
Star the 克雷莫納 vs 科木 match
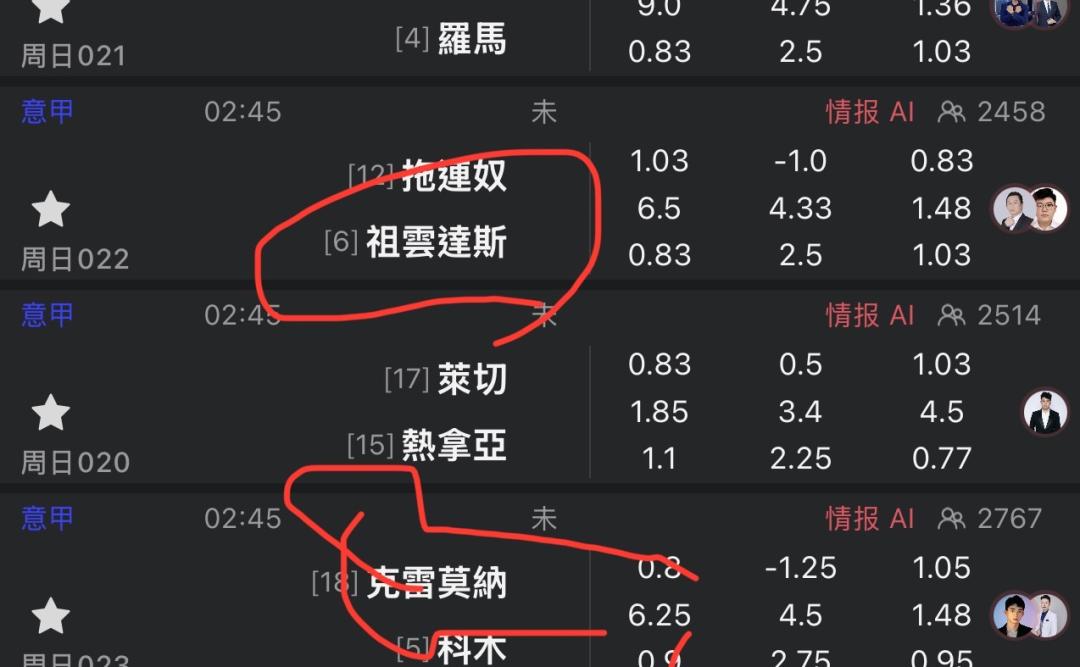(x=51, y=616)
